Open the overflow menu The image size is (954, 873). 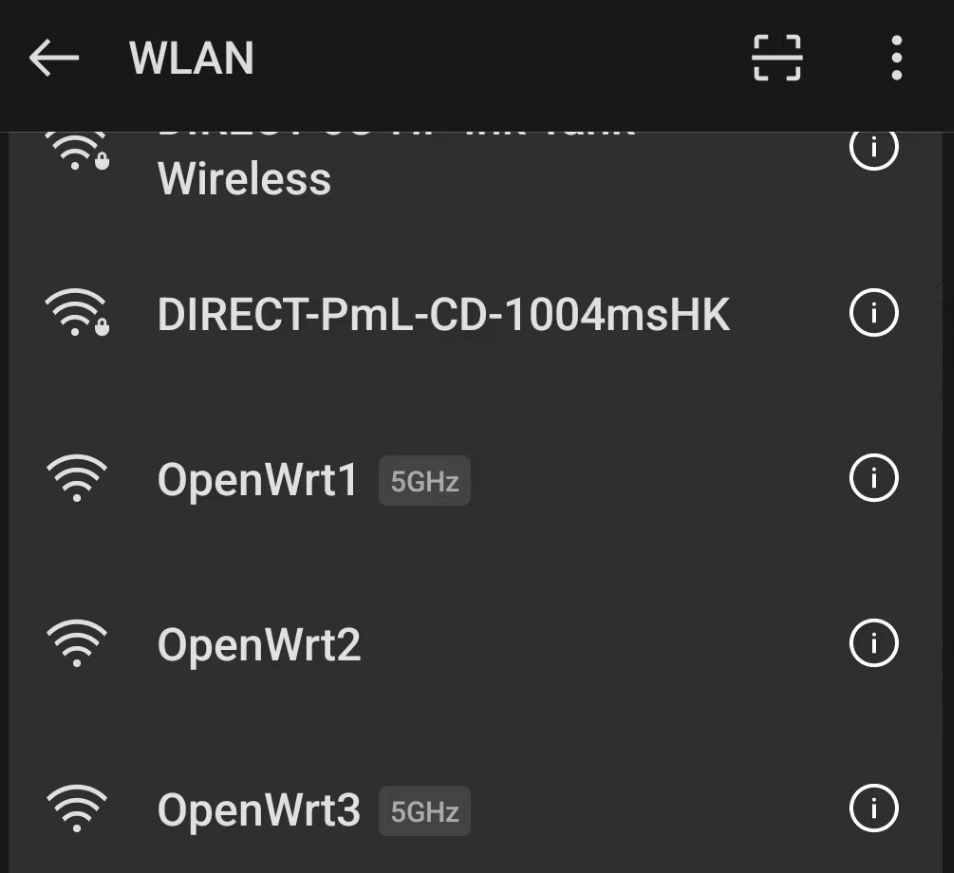point(896,58)
